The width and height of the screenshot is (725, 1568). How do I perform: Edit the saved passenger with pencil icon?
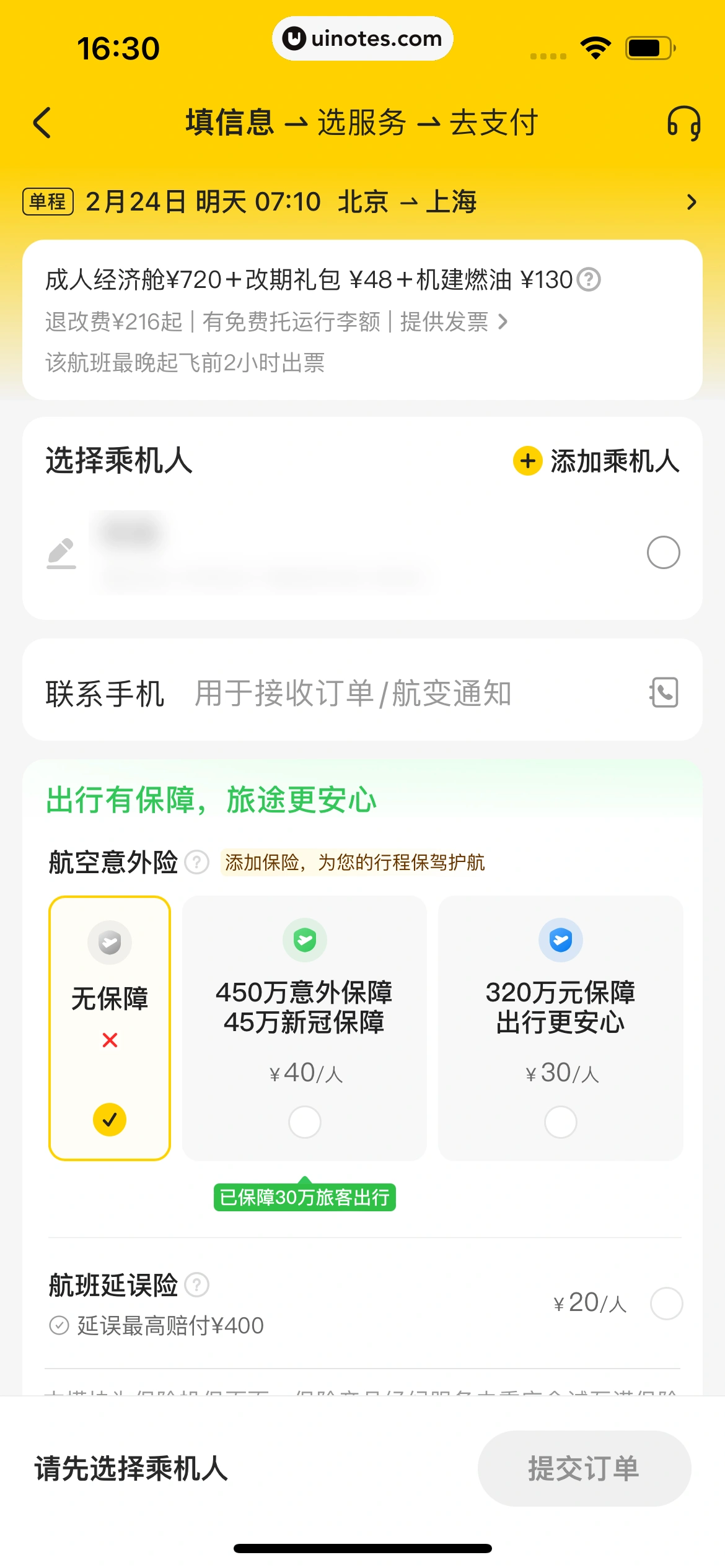pyautogui.click(x=61, y=553)
